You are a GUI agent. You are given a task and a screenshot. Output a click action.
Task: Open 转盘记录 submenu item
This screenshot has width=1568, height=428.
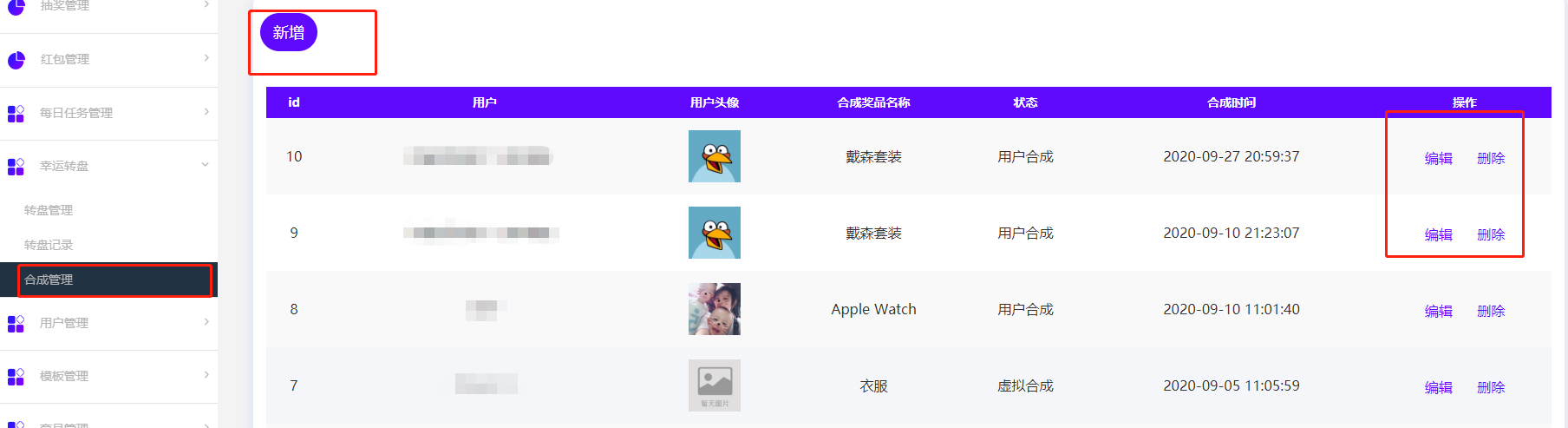coord(49,245)
